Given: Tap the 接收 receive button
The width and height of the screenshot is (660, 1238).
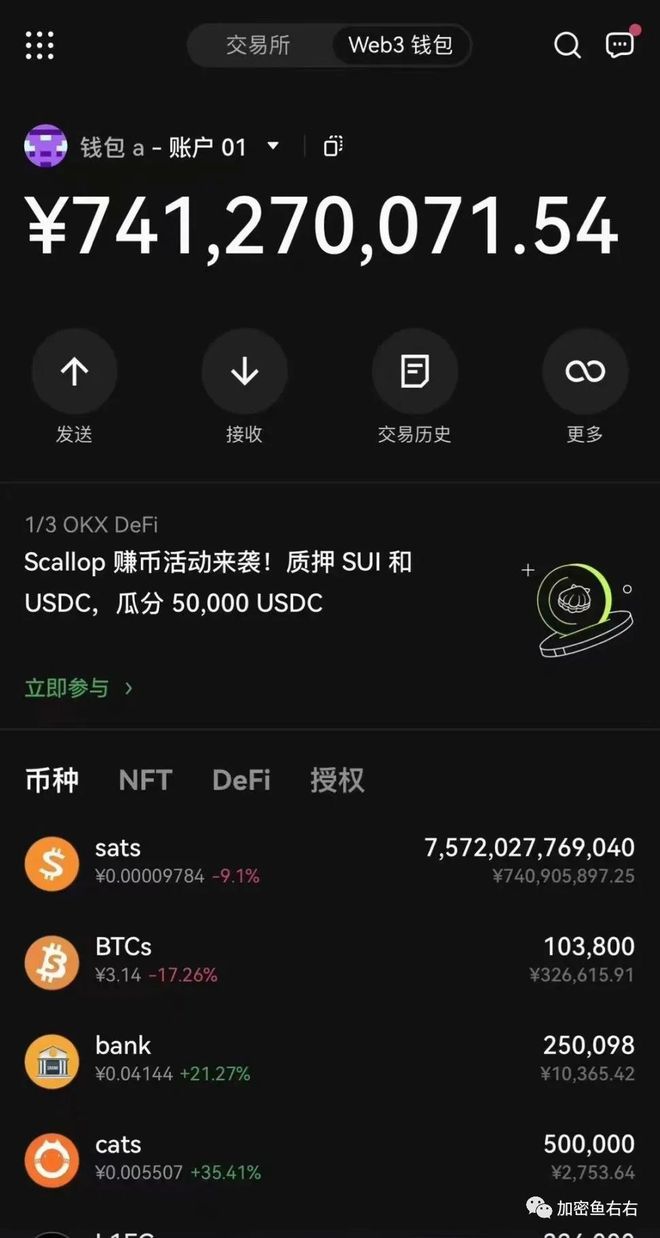Looking at the screenshot, I should point(244,372).
